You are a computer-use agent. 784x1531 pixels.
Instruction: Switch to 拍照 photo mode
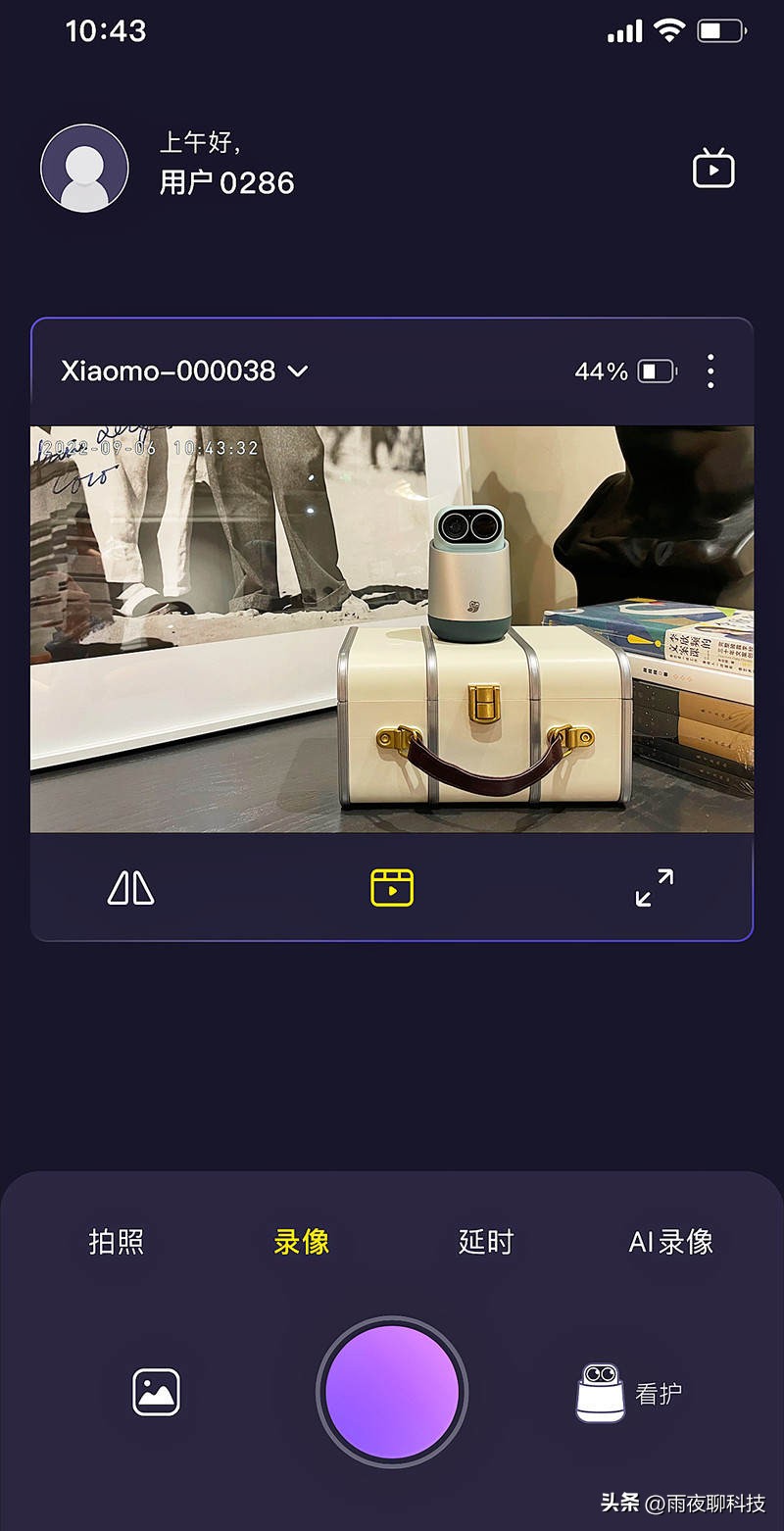pos(117,1242)
